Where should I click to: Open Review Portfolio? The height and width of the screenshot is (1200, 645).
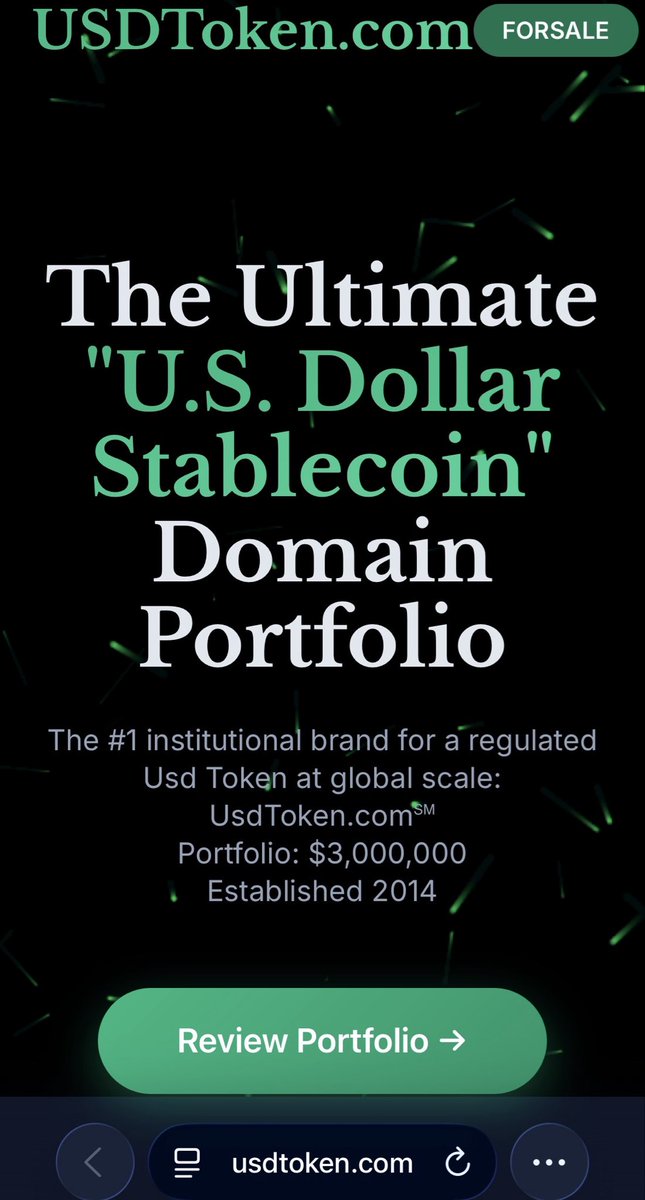[322, 1040]
